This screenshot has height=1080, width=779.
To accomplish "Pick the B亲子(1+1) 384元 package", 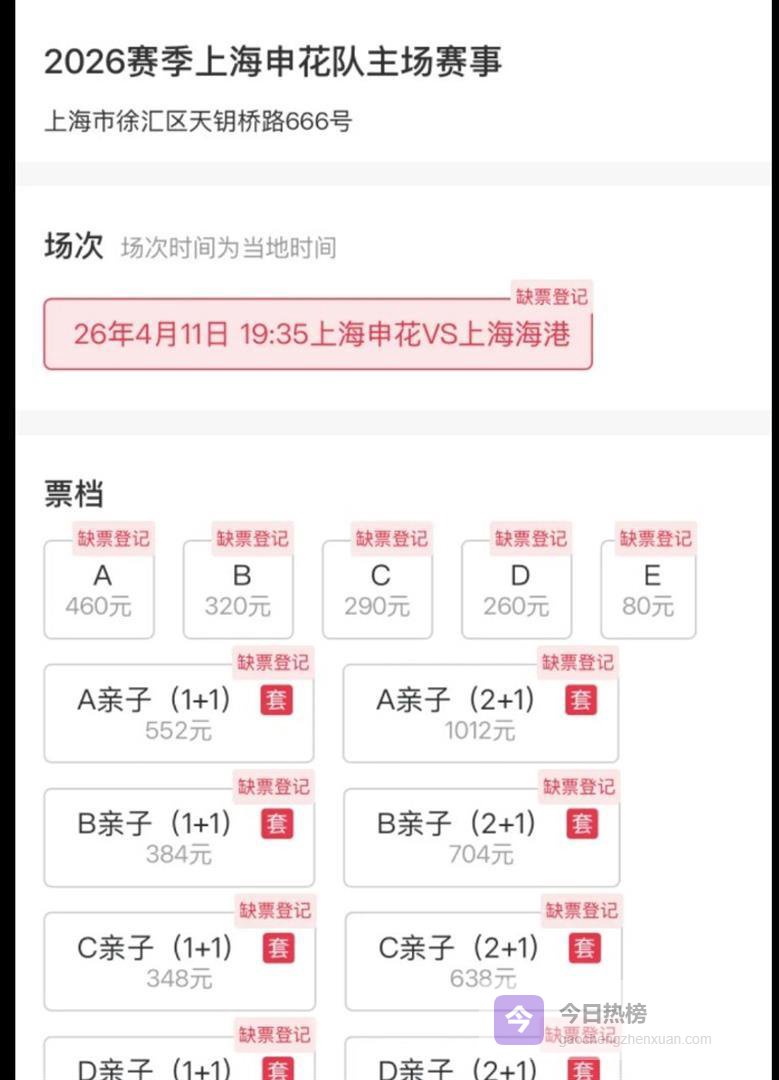I will click(x=179, y=837).
